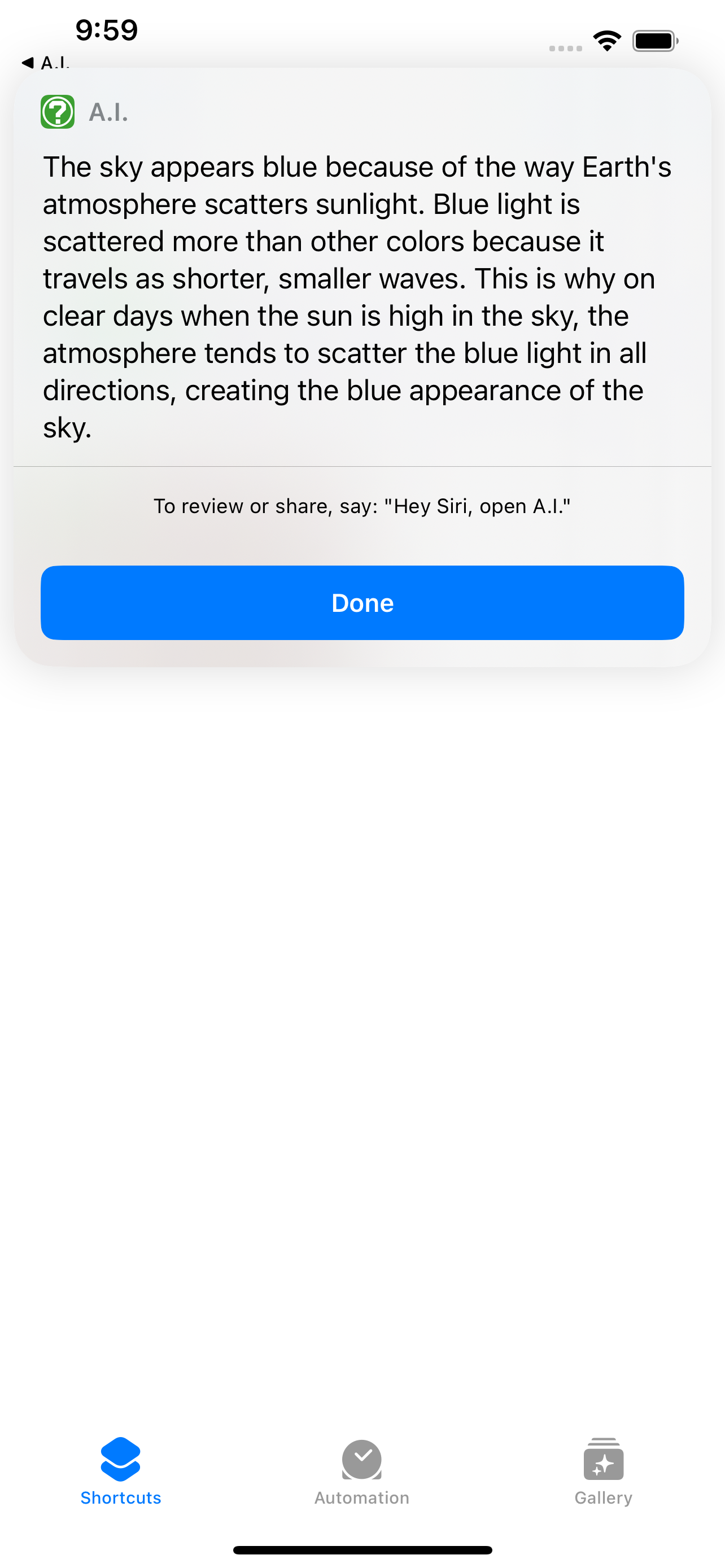Screen dimensions: 725x1568
Task: Dismiss the A.I. answer with Done
Action: (362, 603)
